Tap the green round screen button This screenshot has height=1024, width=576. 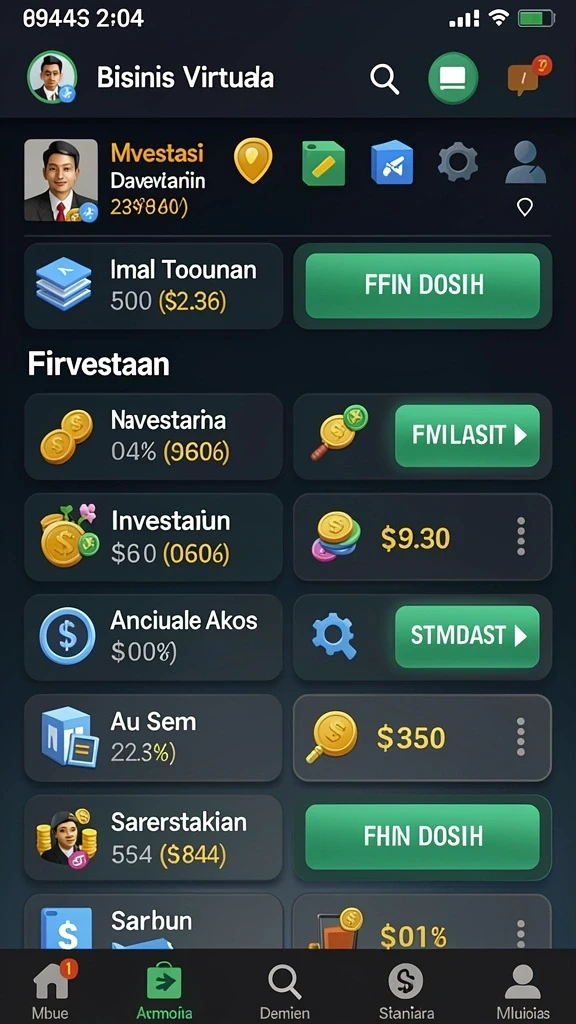(x=453, y=78)
